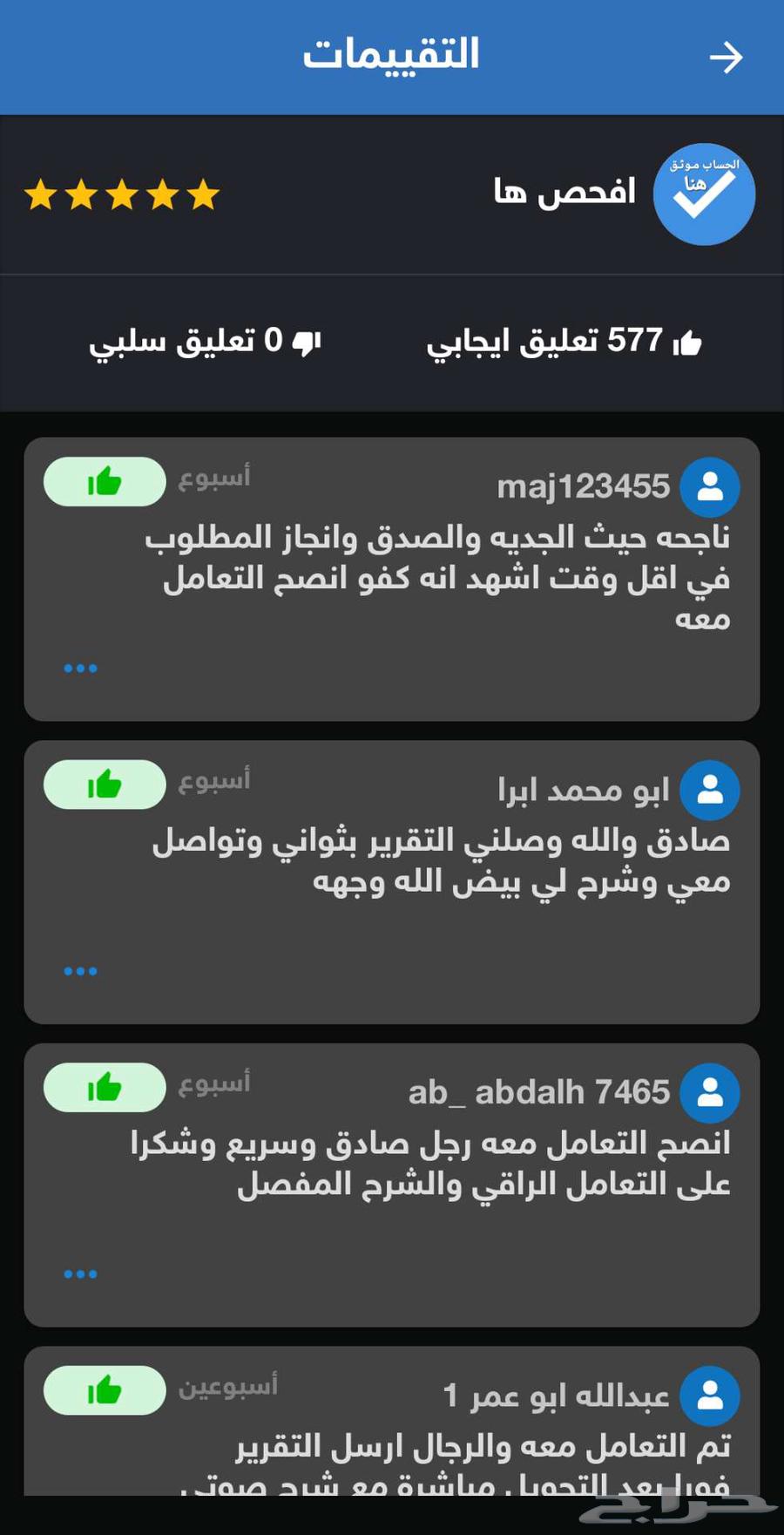The height and width of the screenshot is (1535, 784).
Task: Open more options on ab_ abdalh 7465's review
Action: click(80, 1274)
